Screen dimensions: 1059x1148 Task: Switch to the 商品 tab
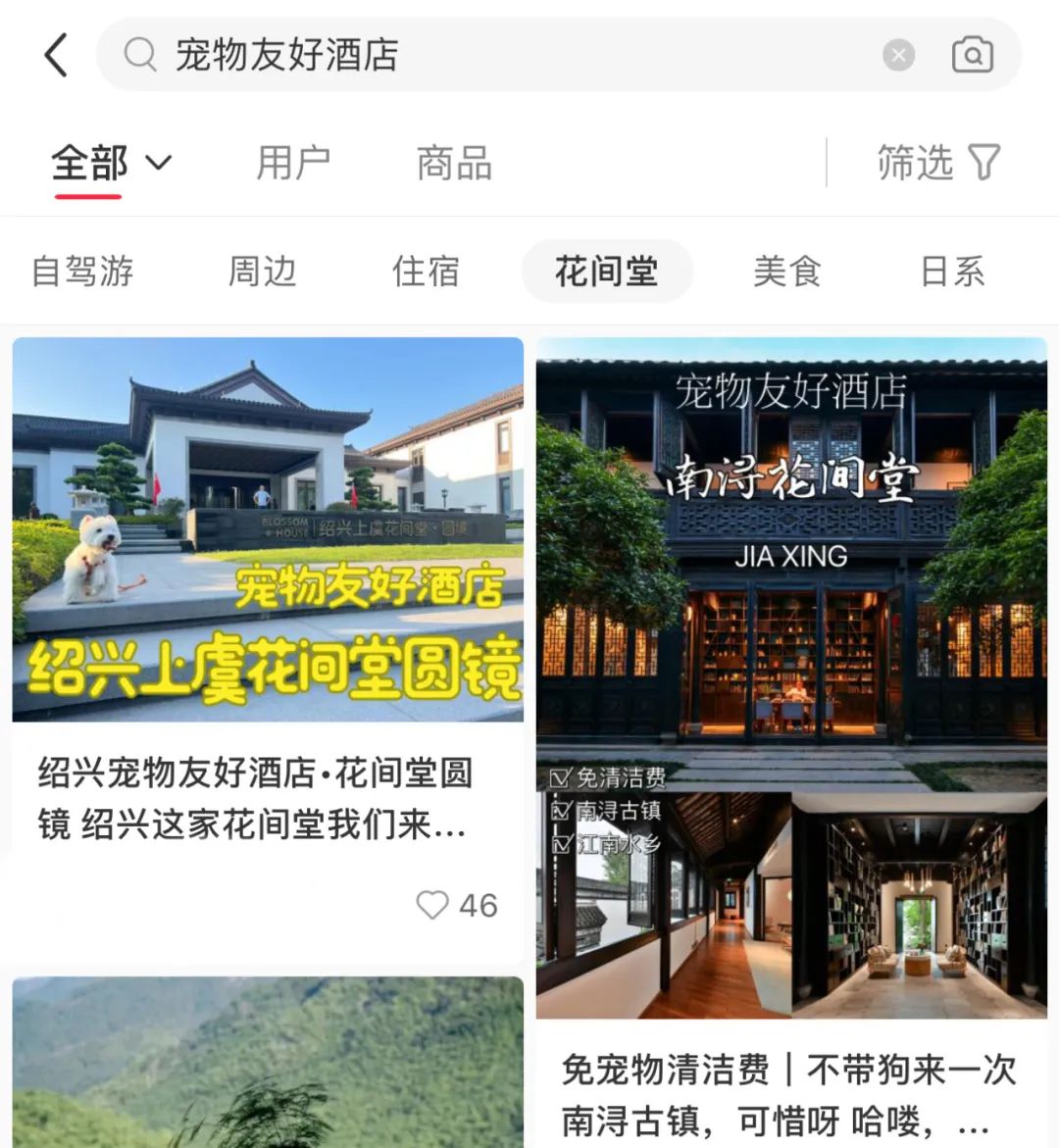(453, 163)
